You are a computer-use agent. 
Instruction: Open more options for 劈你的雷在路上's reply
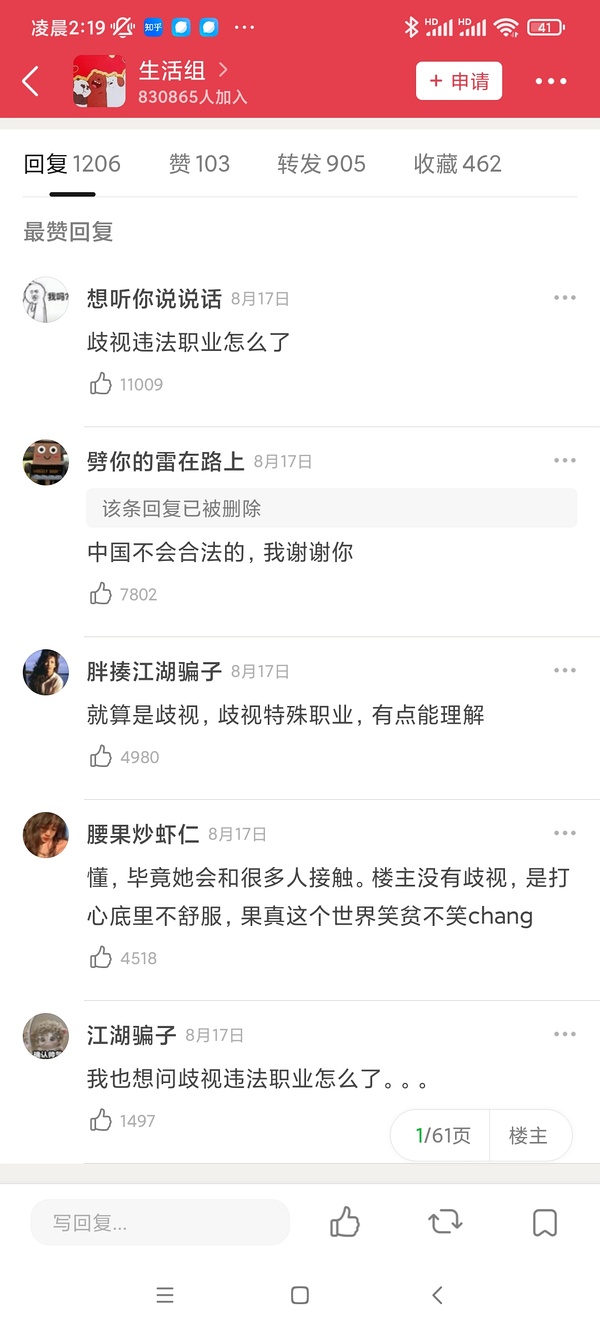click(x=565, y=461)
